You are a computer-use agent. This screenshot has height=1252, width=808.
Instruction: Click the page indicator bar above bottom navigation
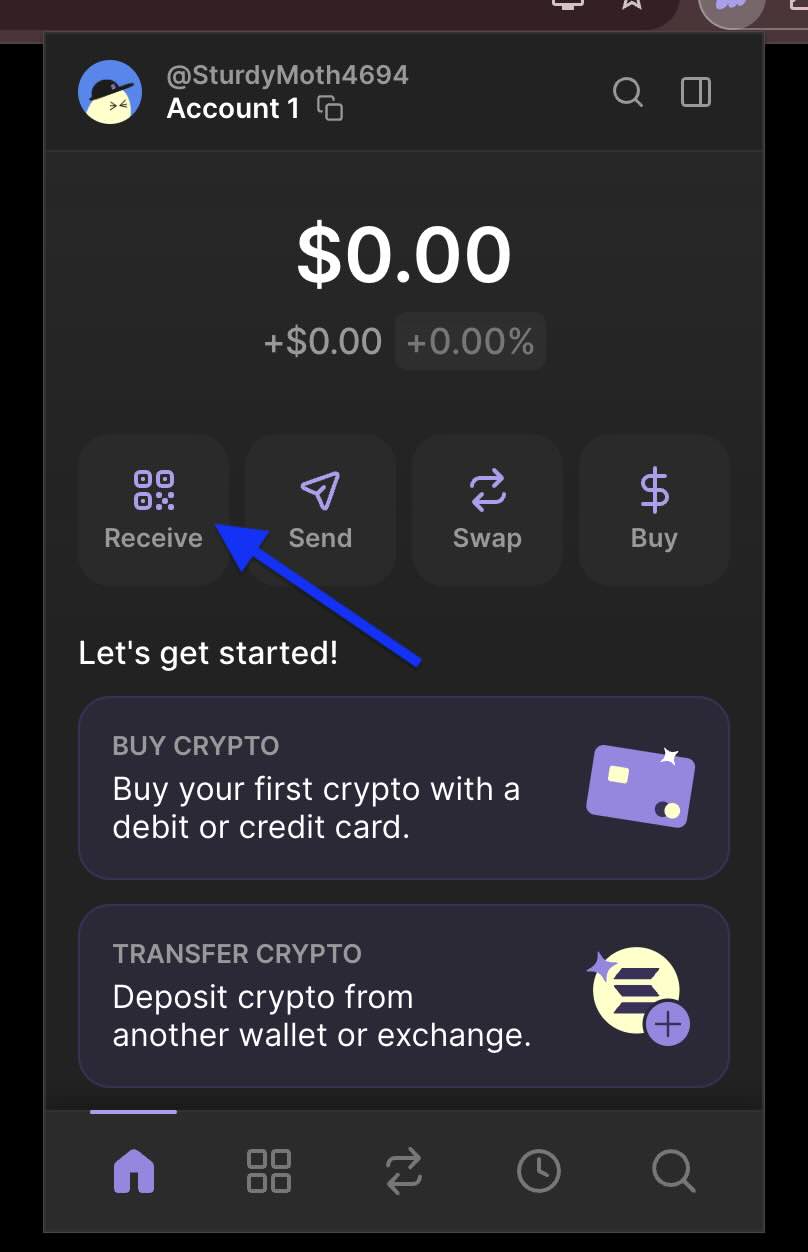pyautogui.click(x=132, y=1110)
